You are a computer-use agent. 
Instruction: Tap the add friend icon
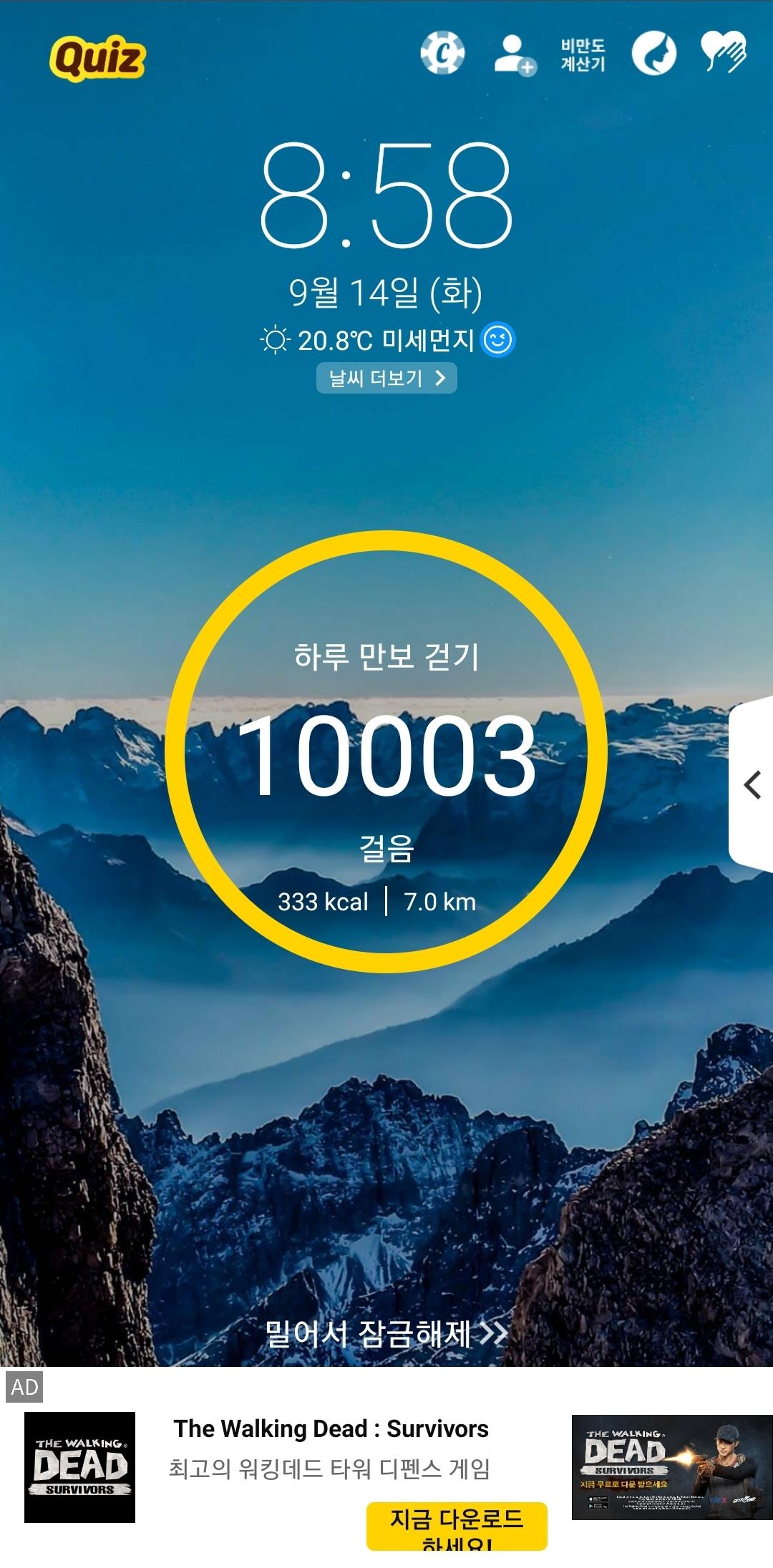514,54
